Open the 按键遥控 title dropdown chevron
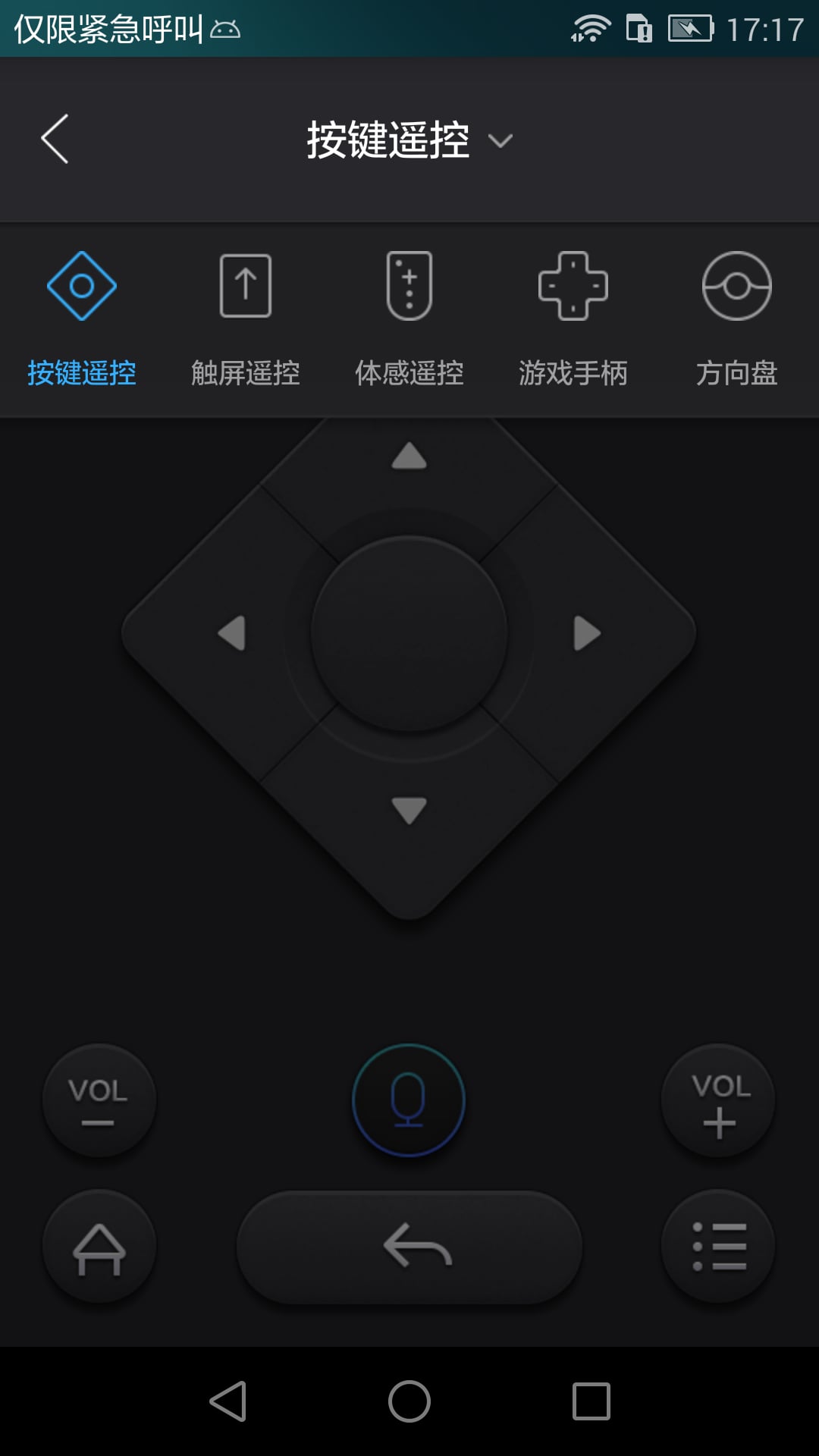Screen dimensions: 819x1456 click(502, 141)
